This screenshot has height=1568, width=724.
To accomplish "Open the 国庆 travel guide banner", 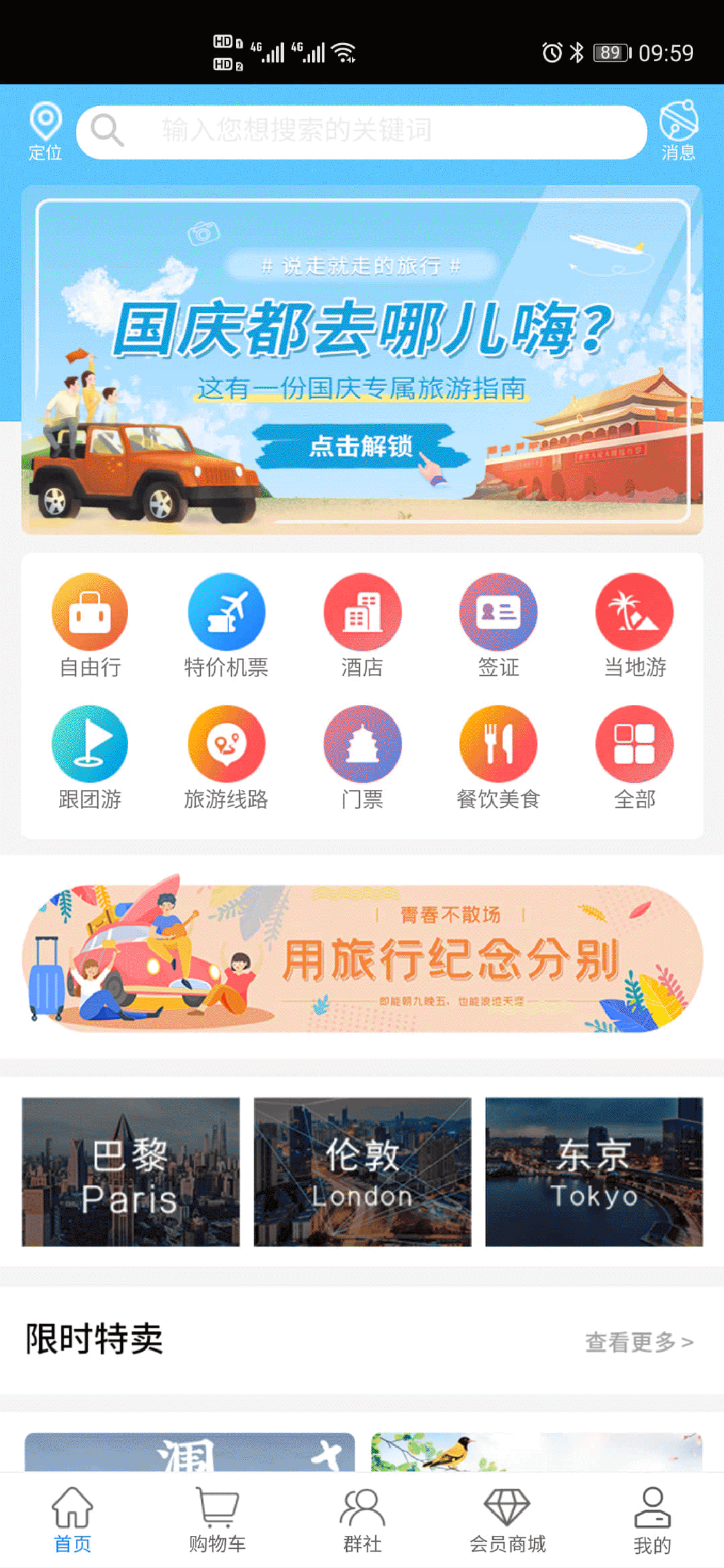I will tap(362, 360).
